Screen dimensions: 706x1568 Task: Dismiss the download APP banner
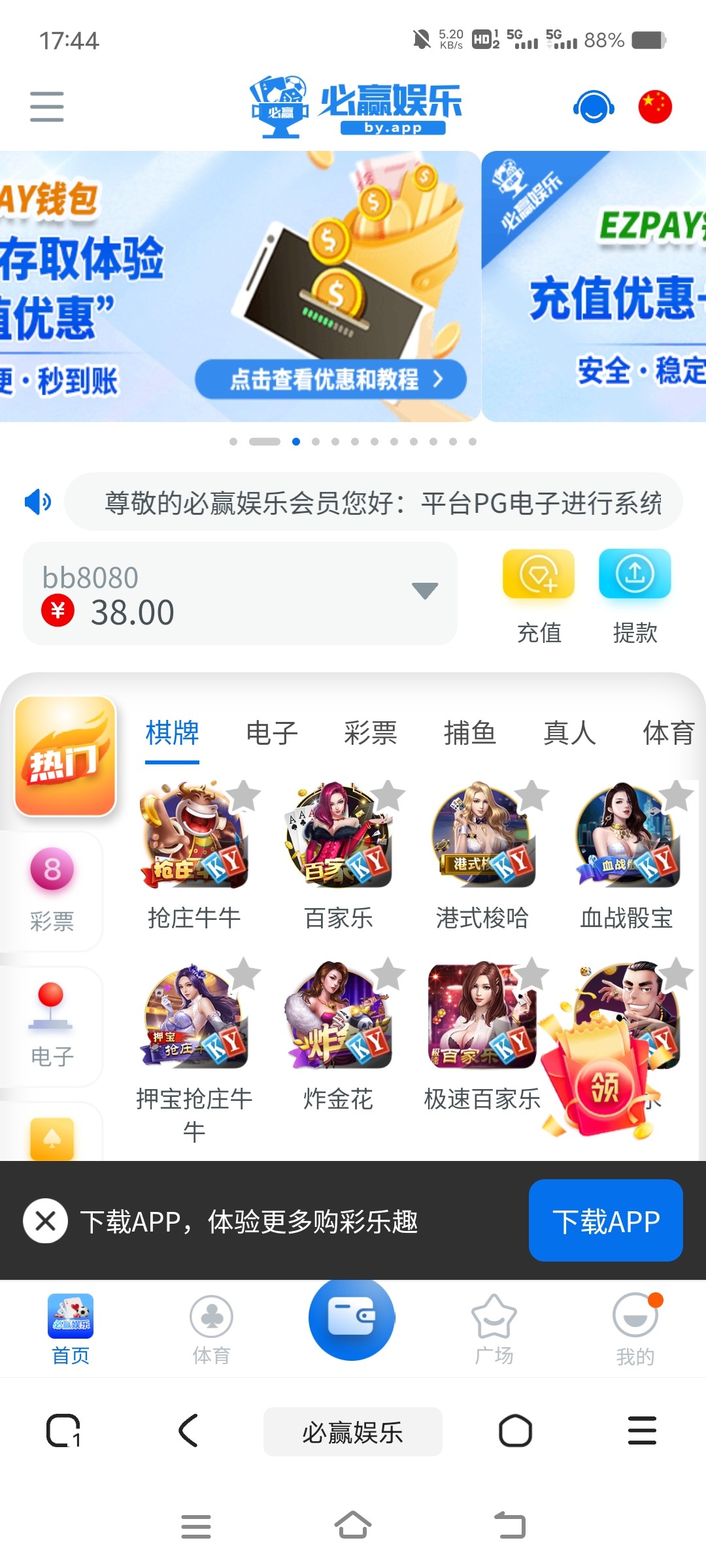pos(45,1220)
